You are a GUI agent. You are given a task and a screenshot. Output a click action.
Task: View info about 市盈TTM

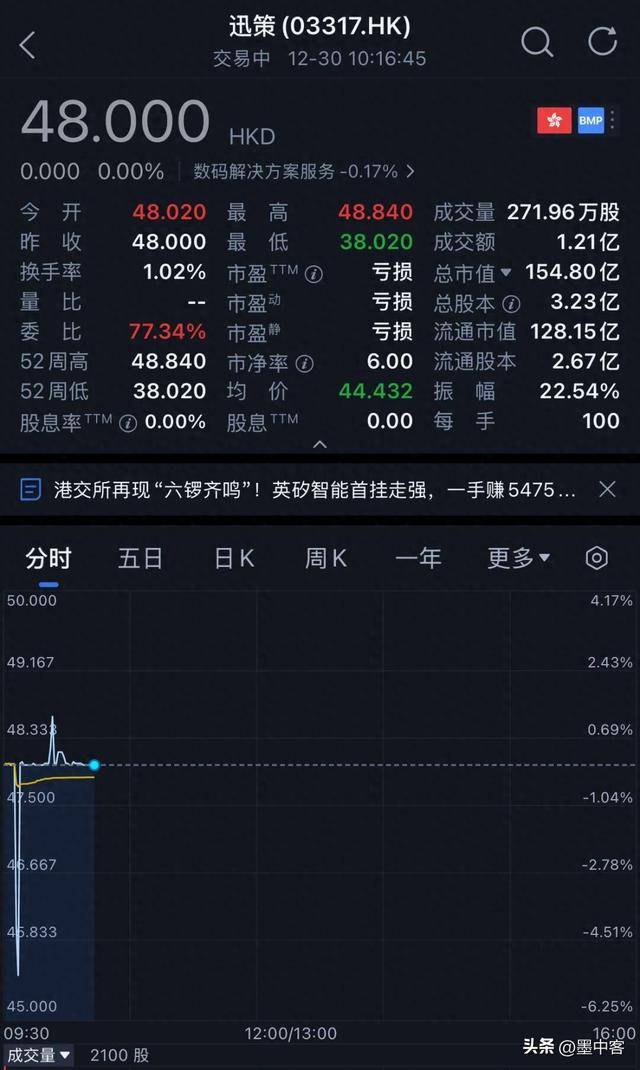pos(314,273)
